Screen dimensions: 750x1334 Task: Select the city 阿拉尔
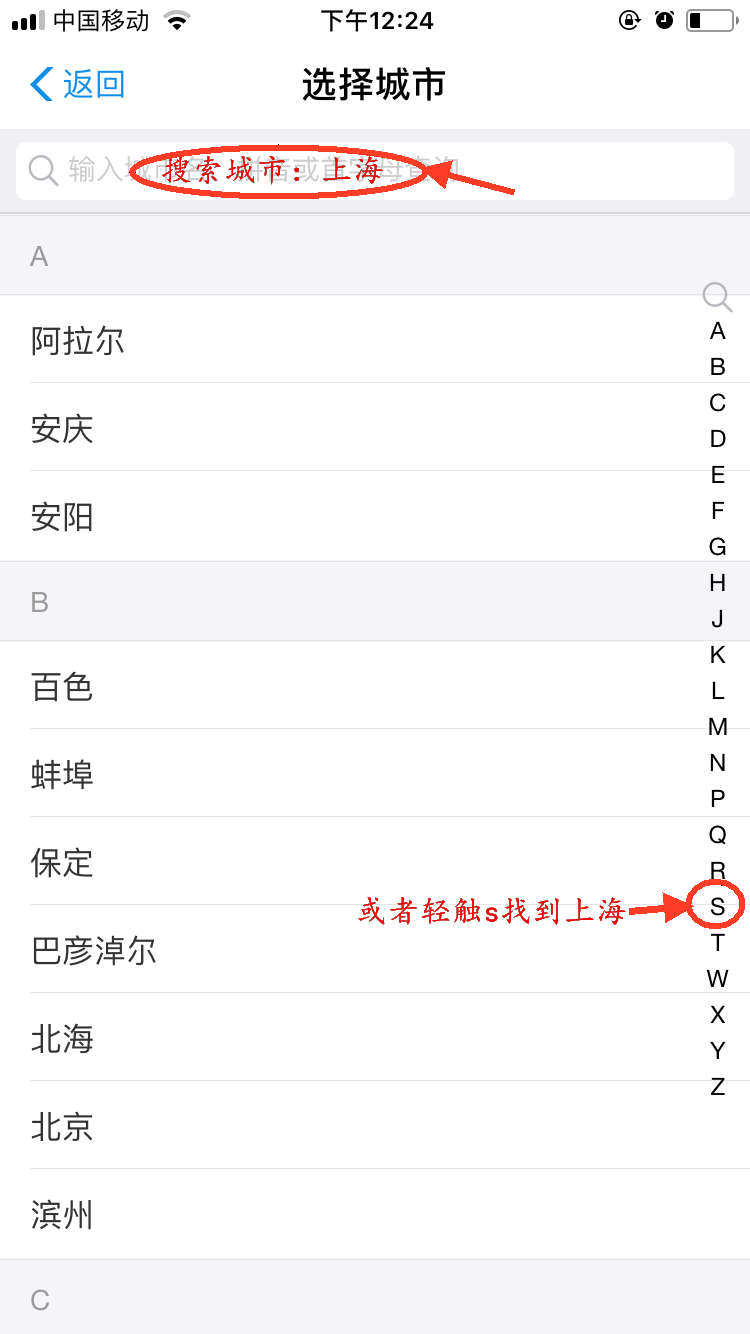(x=375, y=340)
